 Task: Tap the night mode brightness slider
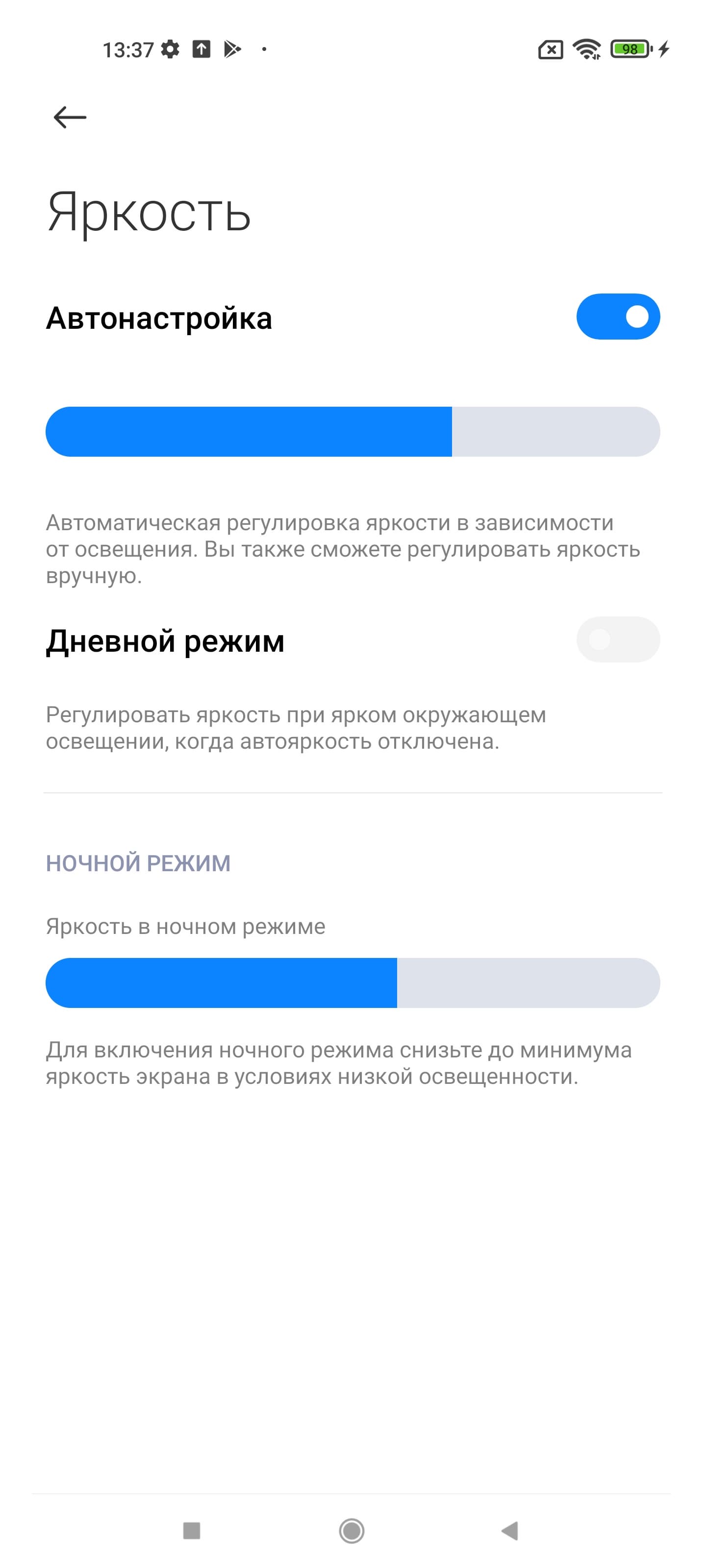[x=353, y=982]
